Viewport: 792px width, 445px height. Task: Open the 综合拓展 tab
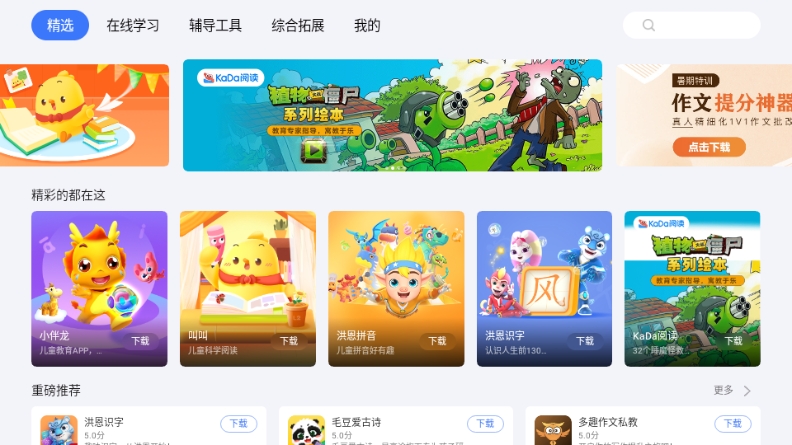298,26
